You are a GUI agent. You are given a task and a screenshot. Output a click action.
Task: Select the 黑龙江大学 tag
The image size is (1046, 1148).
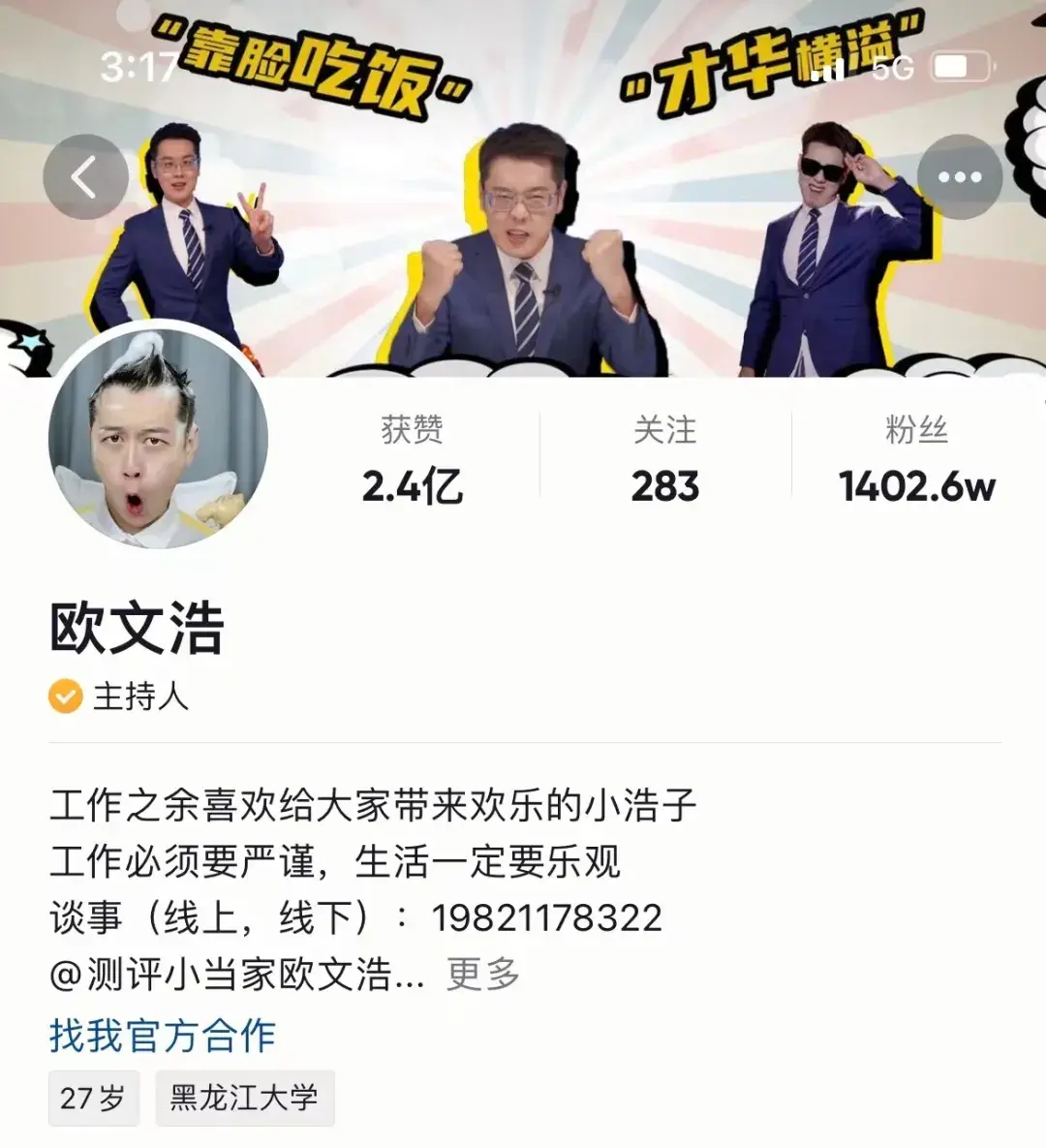(x=244, y=1098)
